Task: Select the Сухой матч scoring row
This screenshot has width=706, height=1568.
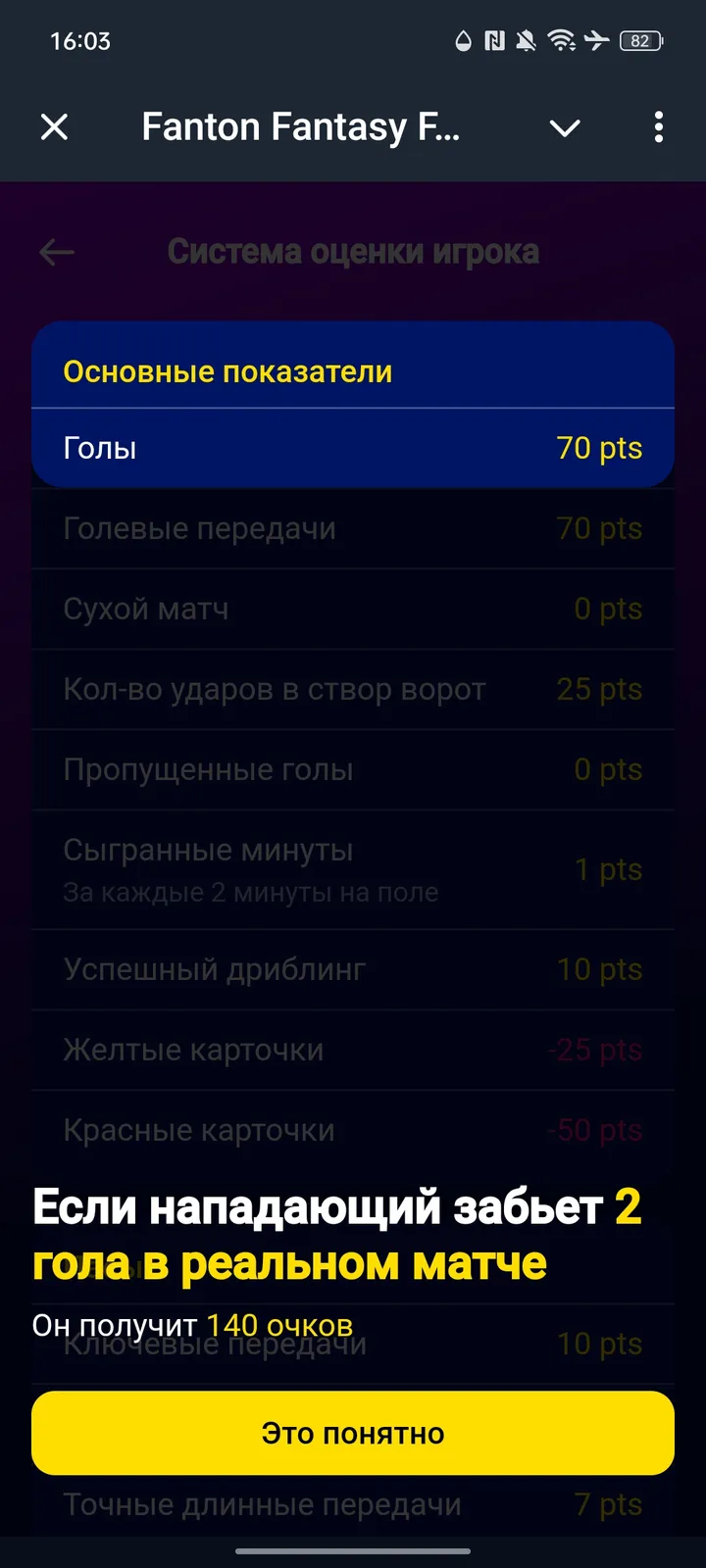Action: pyautogui.click(x=353, y=609)
